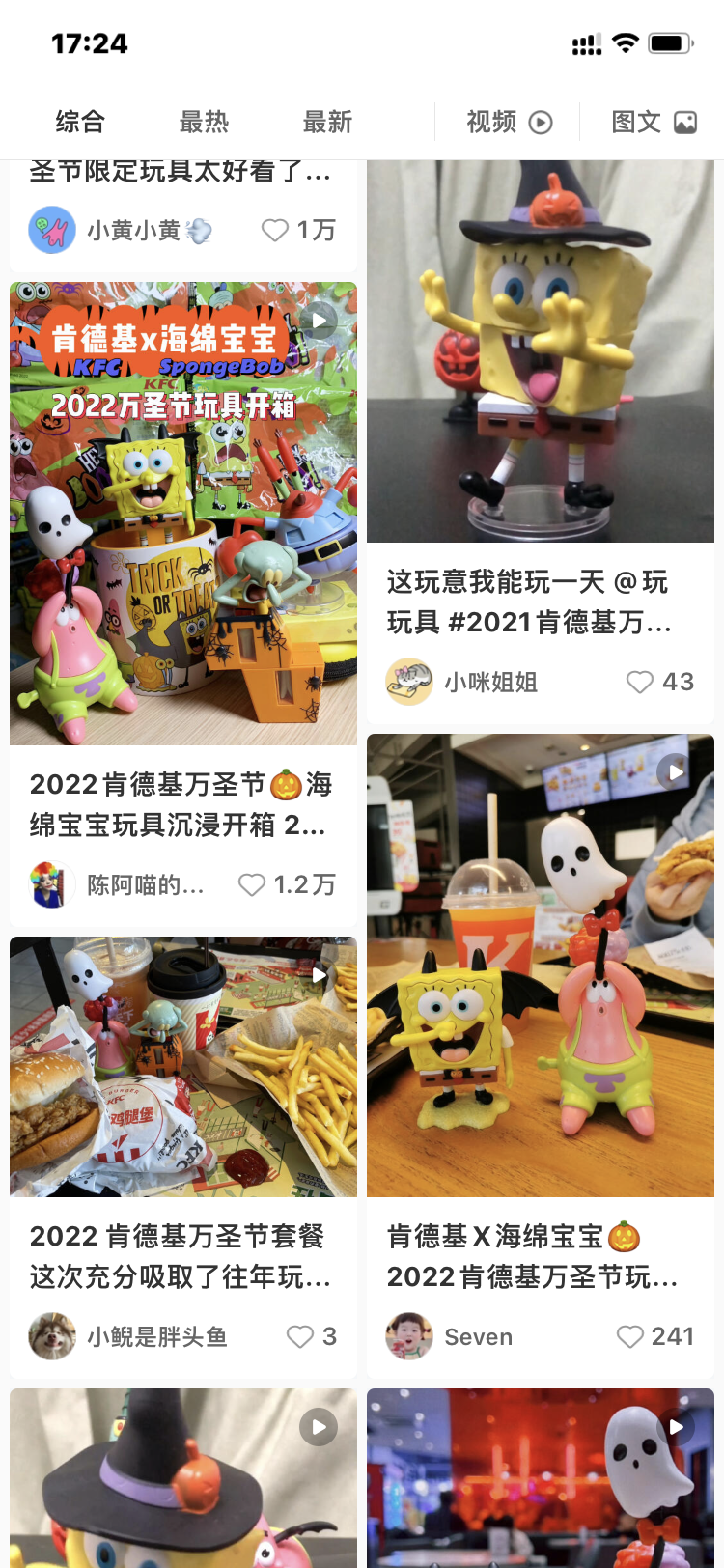Open 陈阿喵的's profile

[x=52, y=884]
